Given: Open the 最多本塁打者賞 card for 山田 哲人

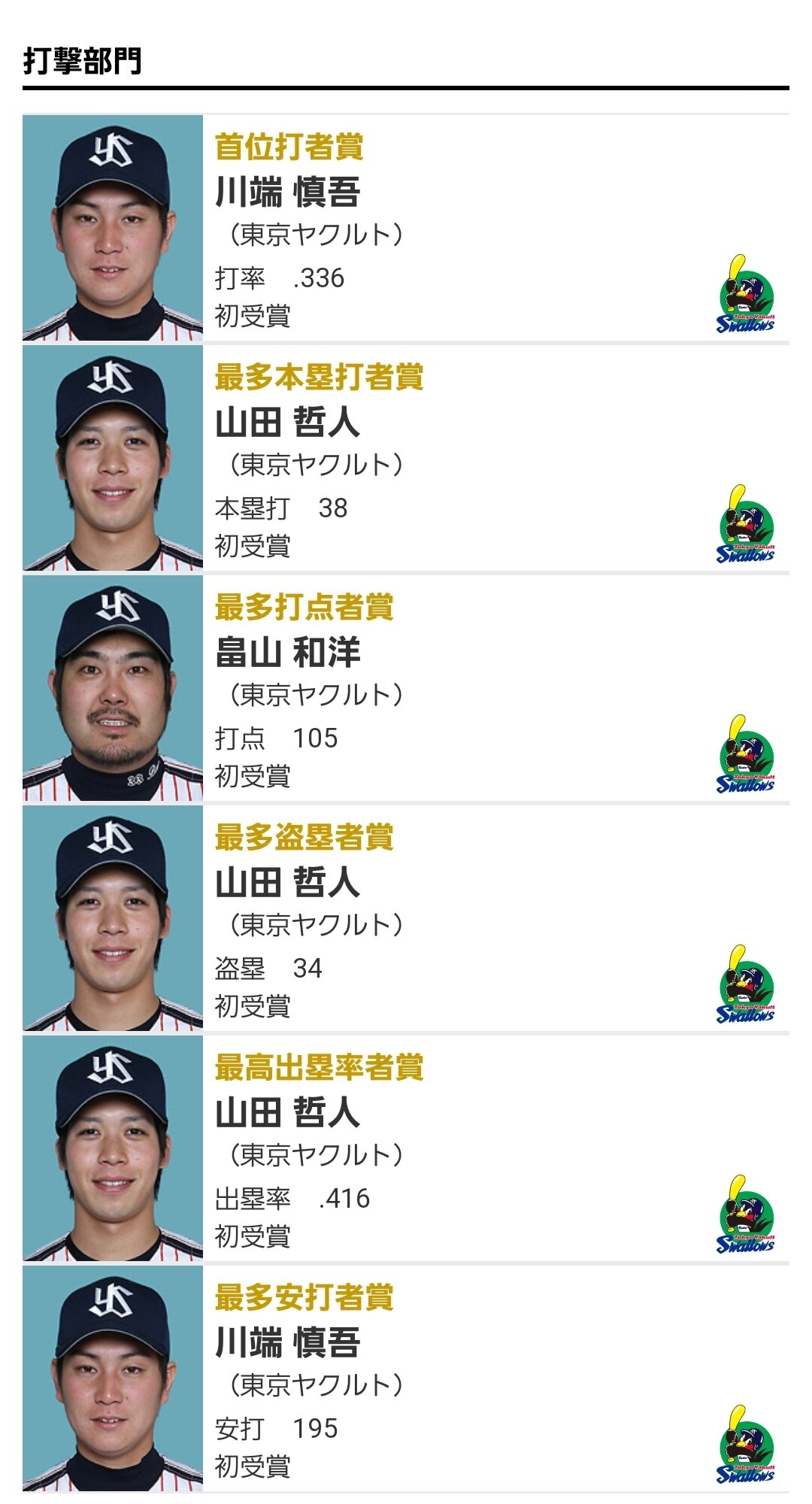Looking at the screenshot, I should tap(406, 459).
